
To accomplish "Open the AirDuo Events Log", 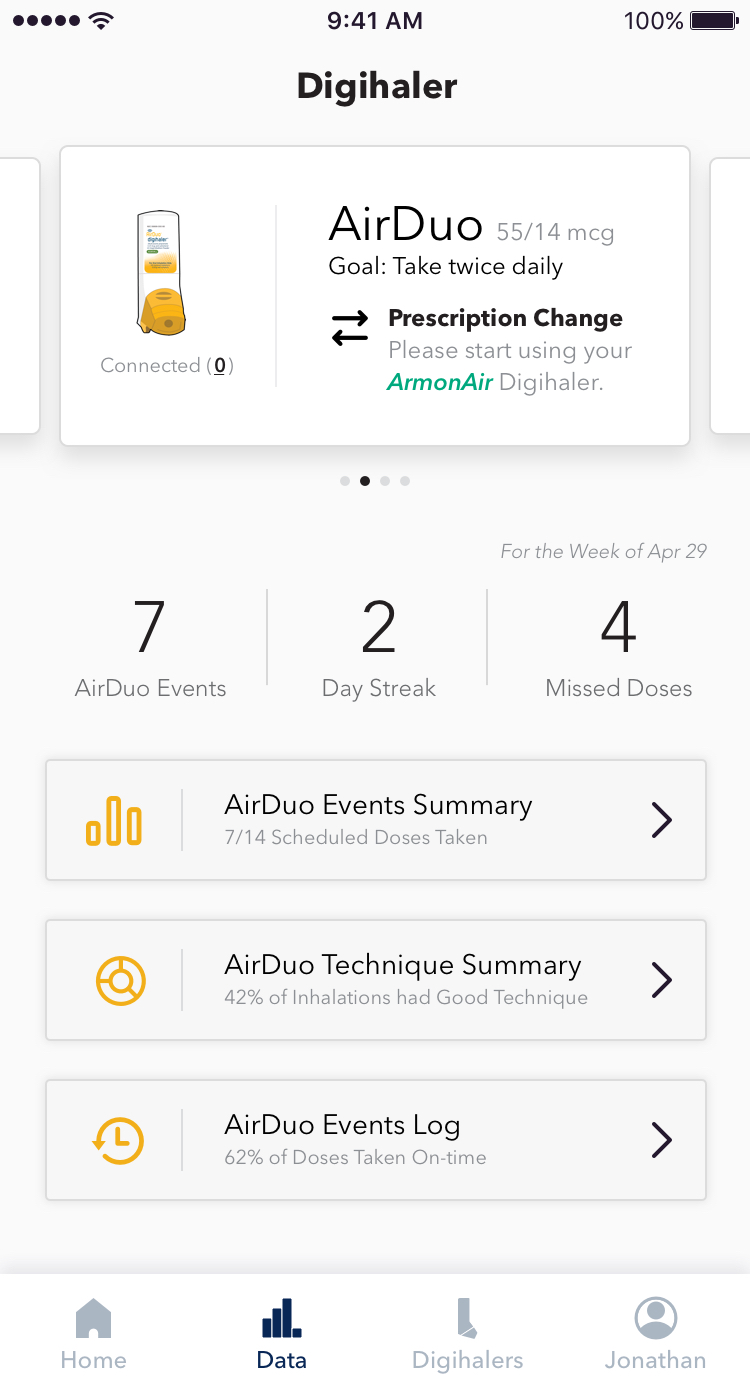I will click(375, 1140).
